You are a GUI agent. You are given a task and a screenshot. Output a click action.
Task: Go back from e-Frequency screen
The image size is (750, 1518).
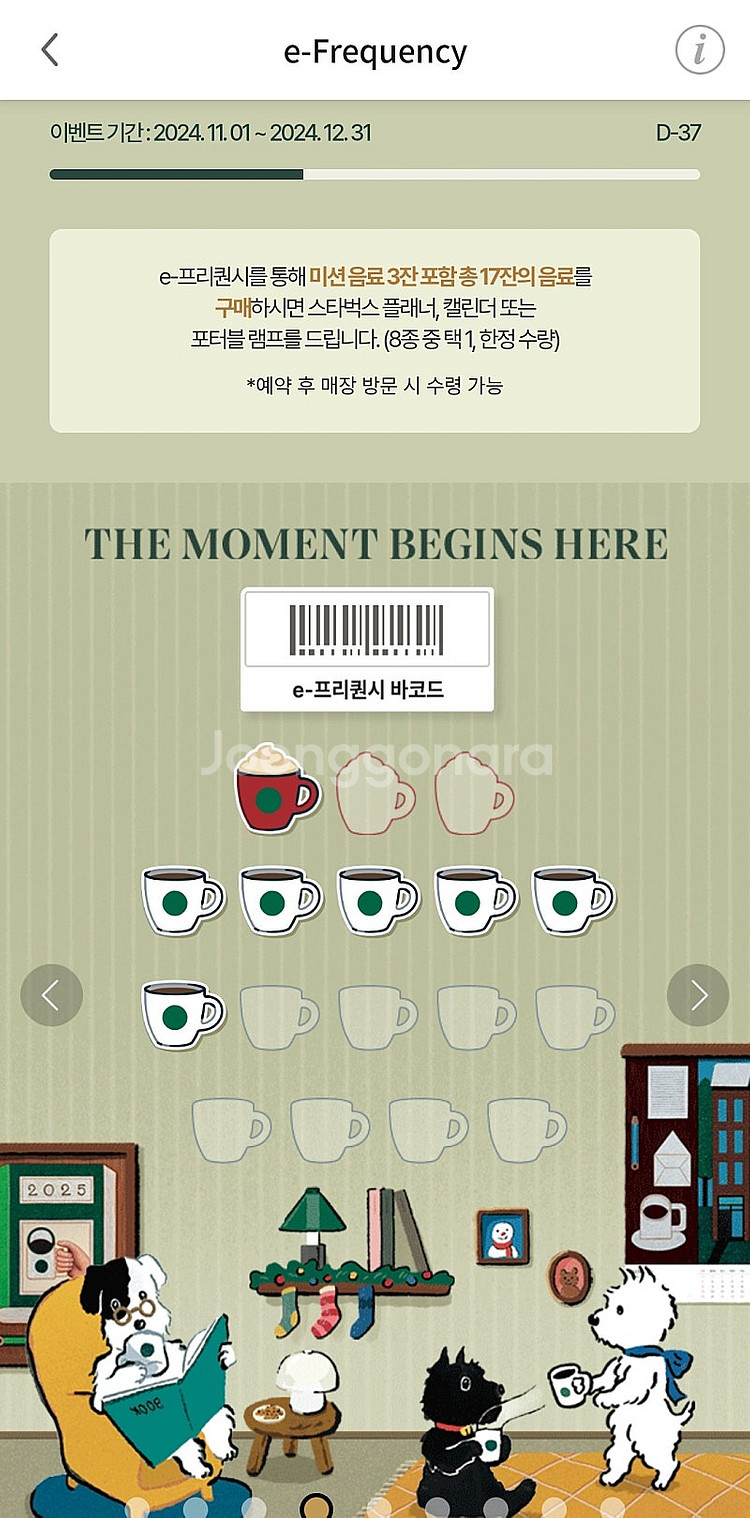point(50,50)
